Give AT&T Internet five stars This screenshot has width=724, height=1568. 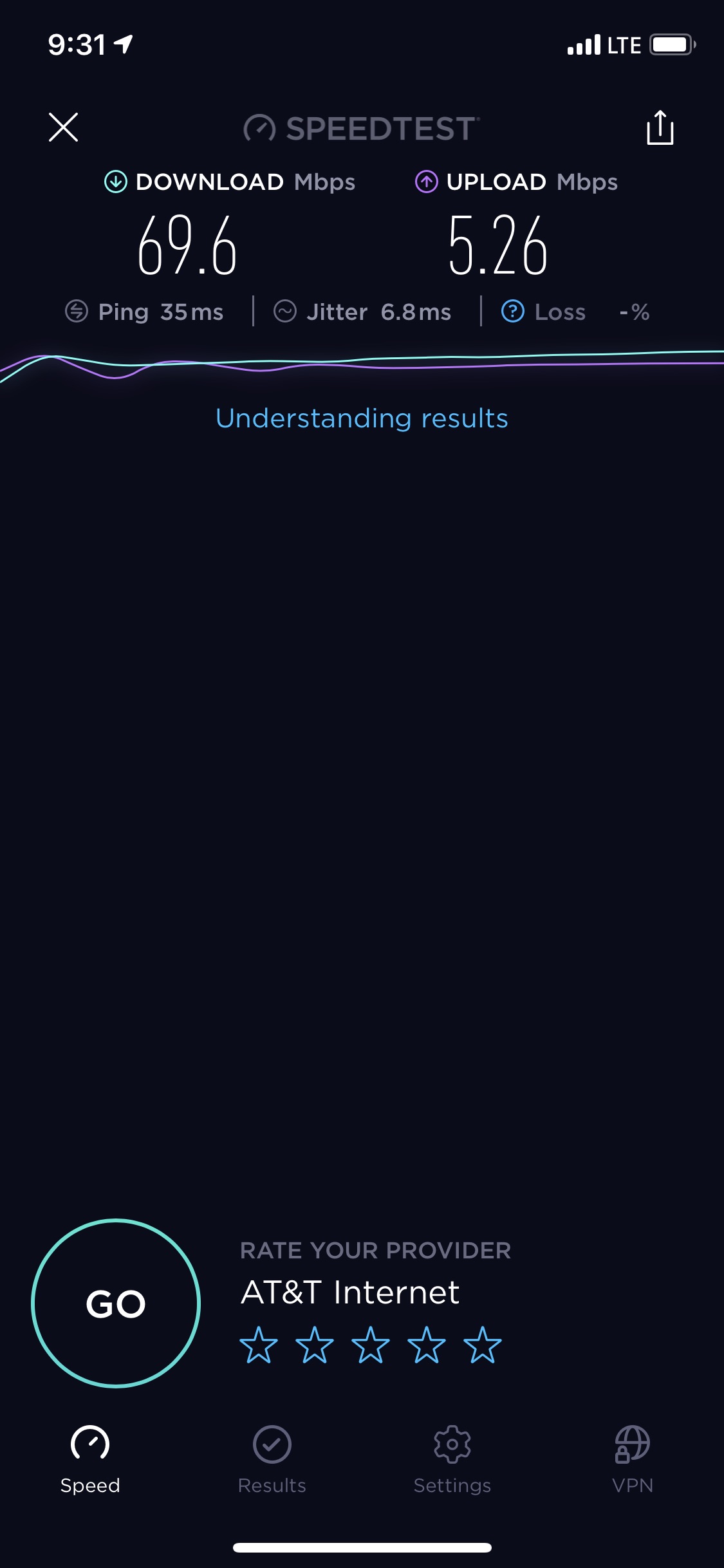(x=483, y=1345)
